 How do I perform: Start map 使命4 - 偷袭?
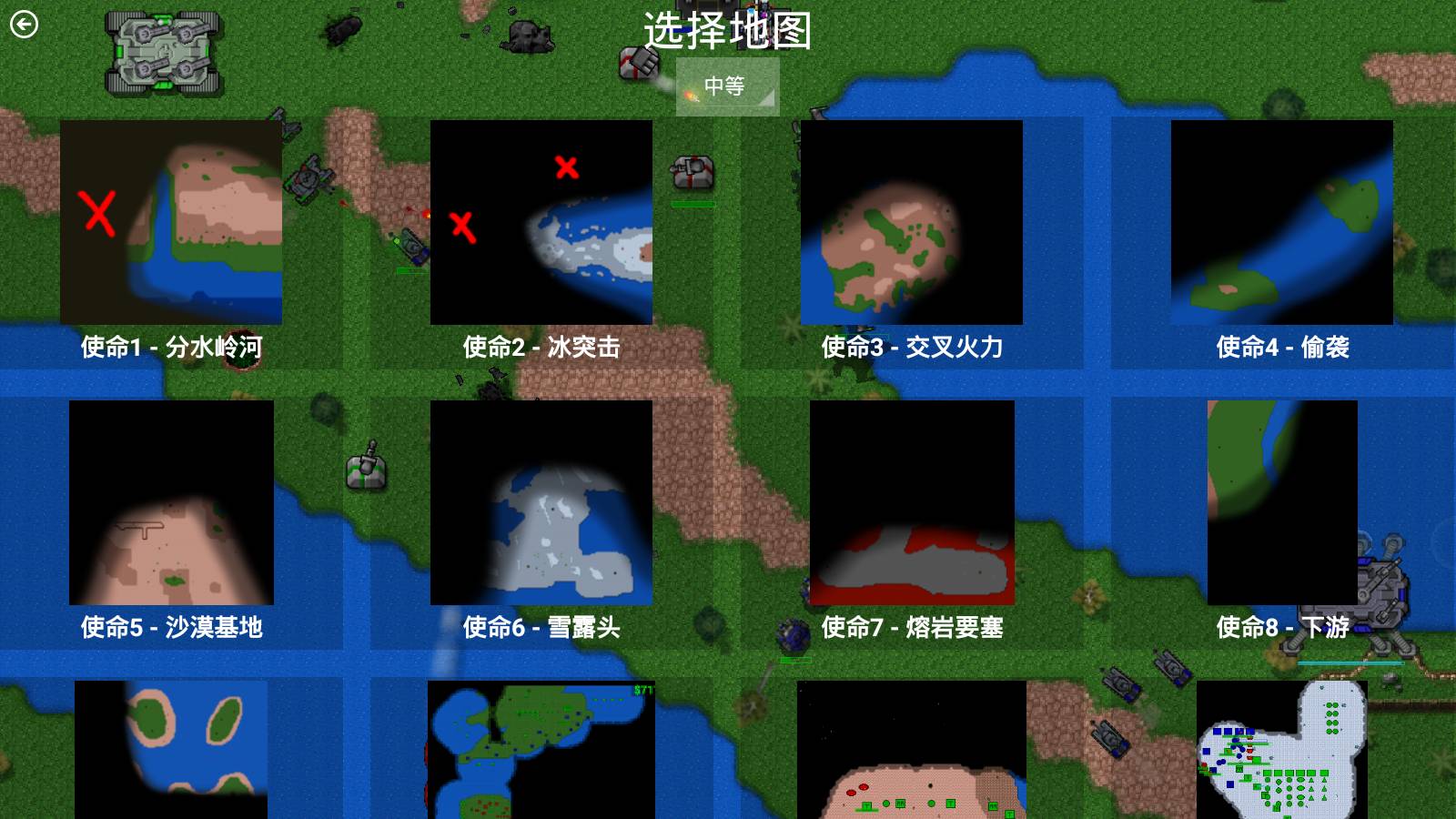[x=1281, y=223]
